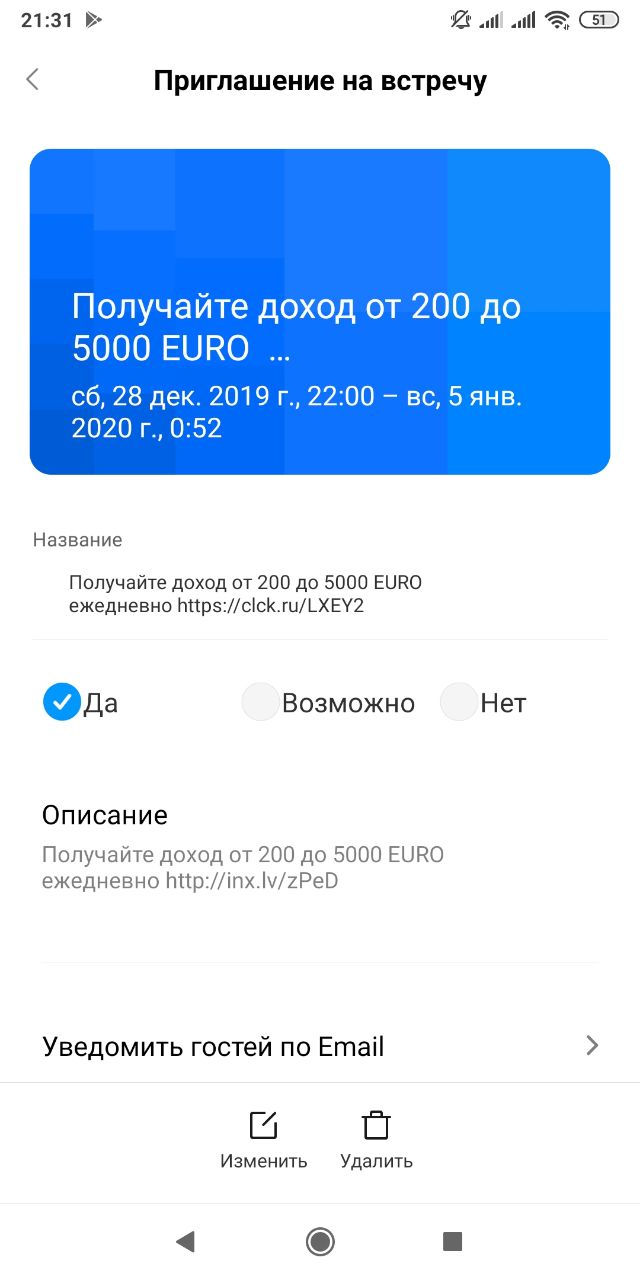Open Уведомить гостей по Email

(x=320, y=1047)
